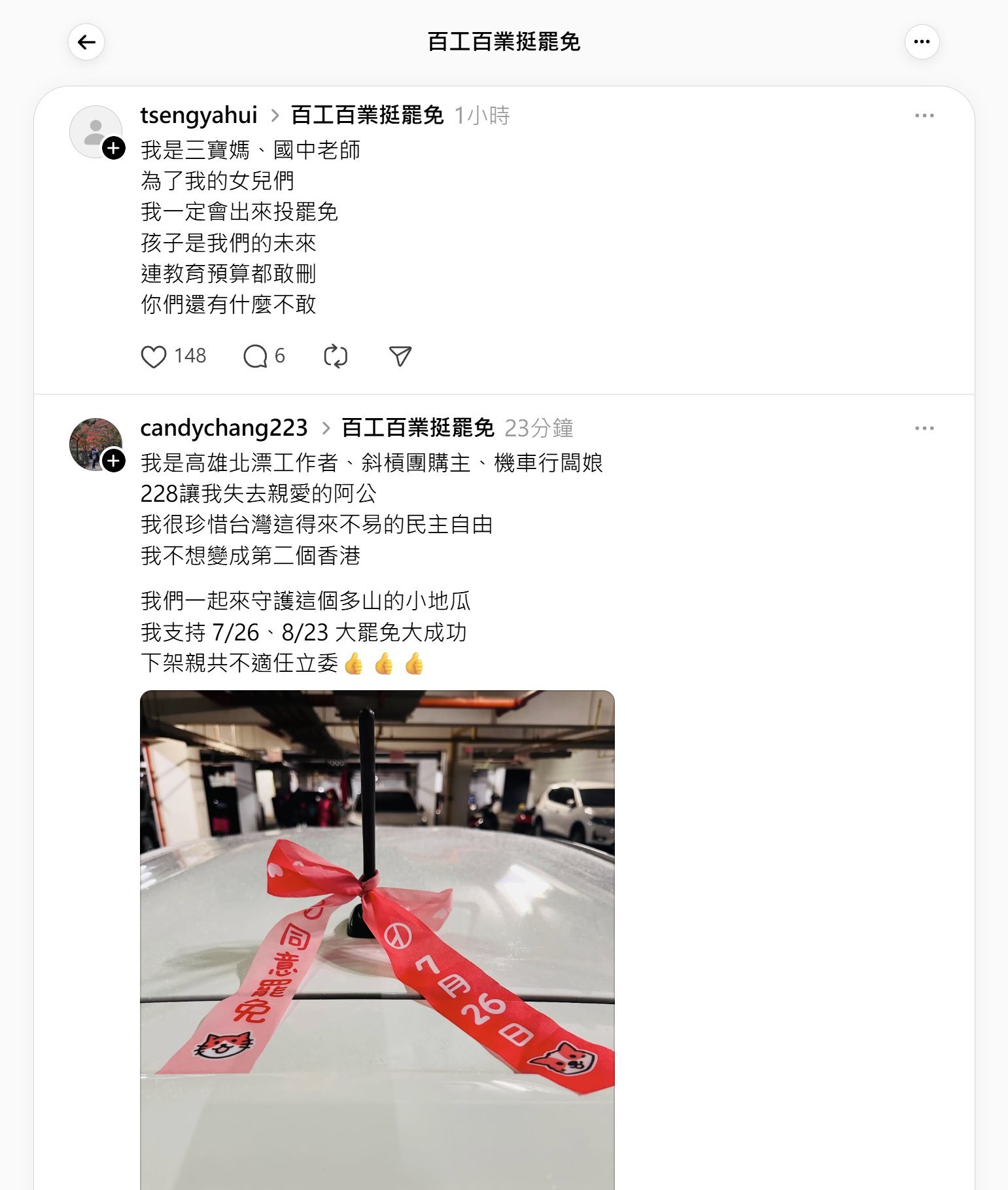Open candychang223's profile from username

(224, 429)
